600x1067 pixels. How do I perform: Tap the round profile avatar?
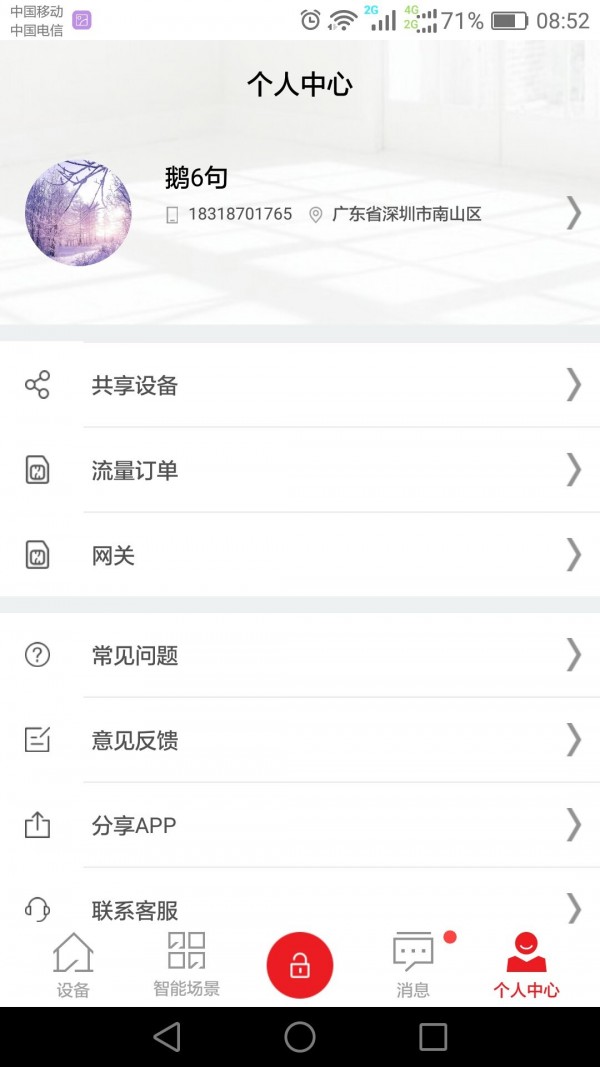(x=78, y=213)
